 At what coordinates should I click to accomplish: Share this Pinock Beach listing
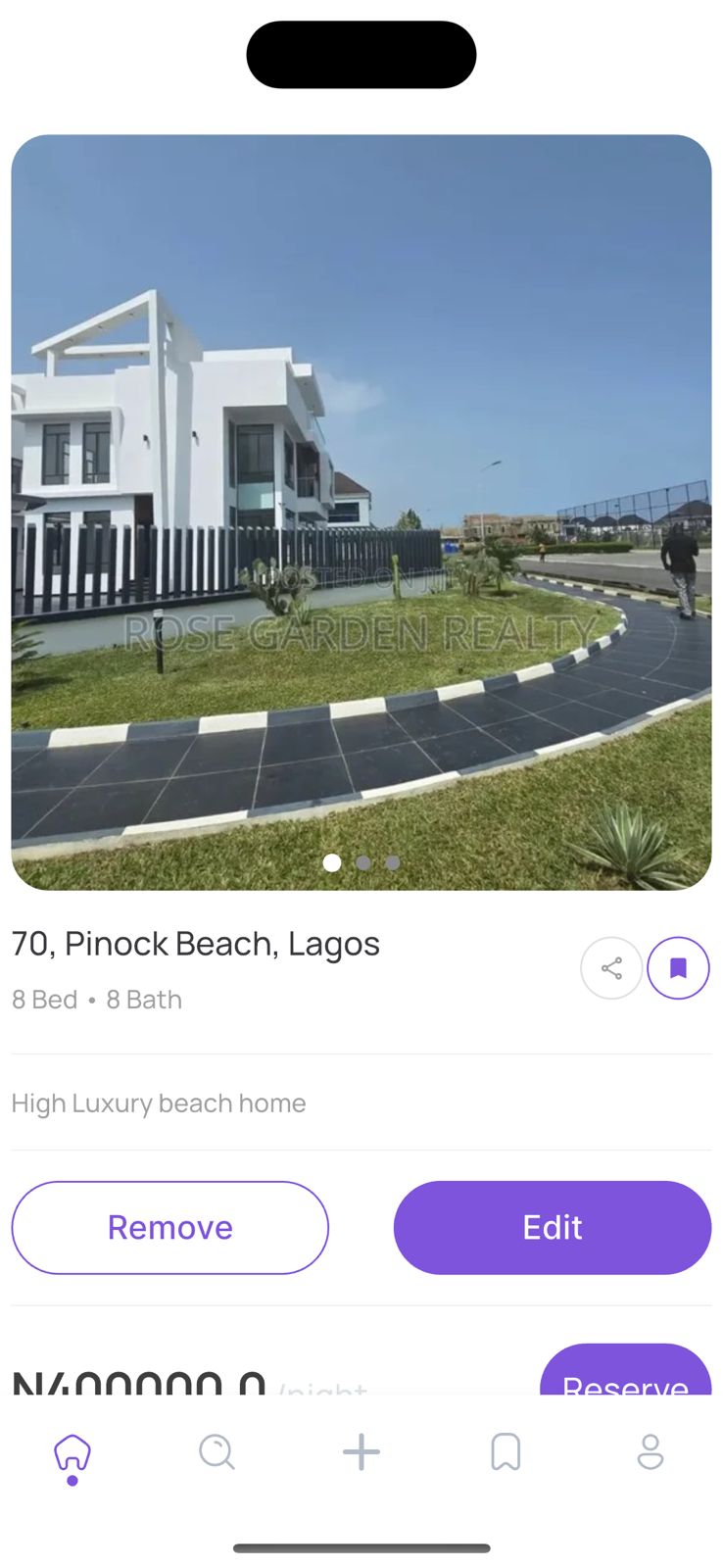pyautogui.click(x=611, y=968)
